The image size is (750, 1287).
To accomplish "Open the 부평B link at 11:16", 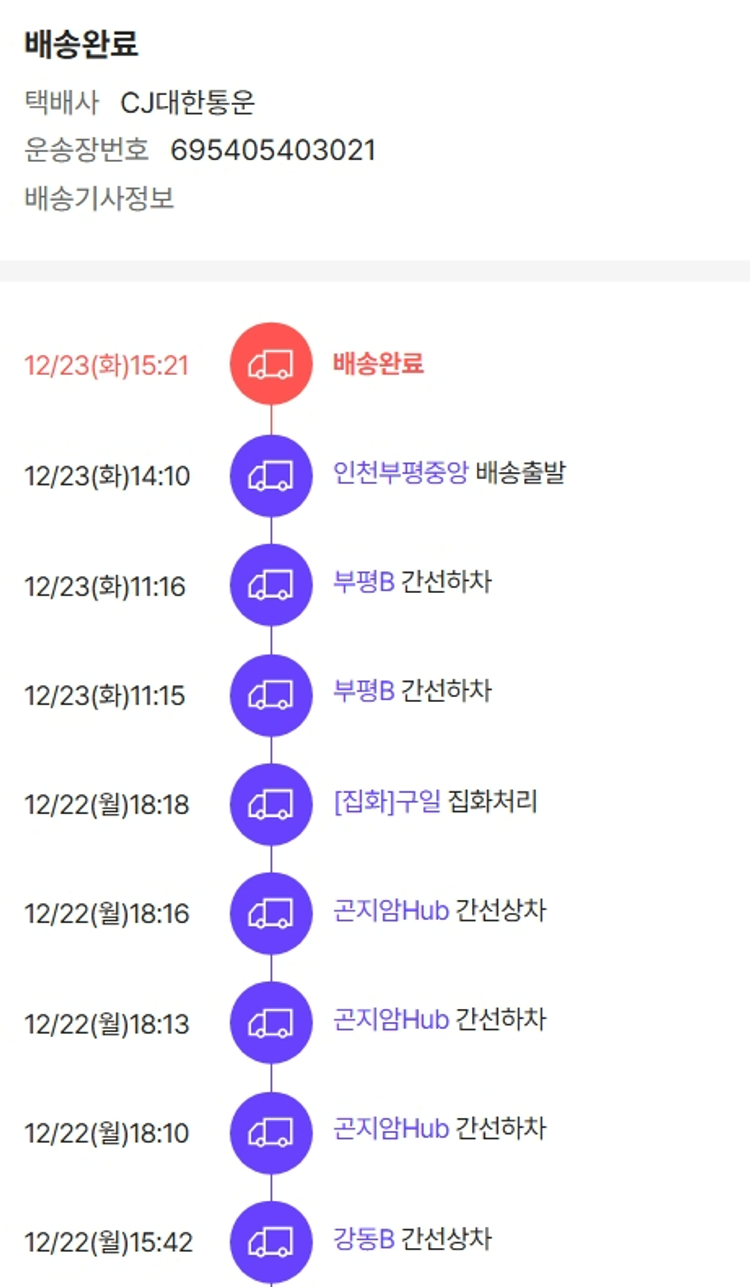I will (363, 582).
